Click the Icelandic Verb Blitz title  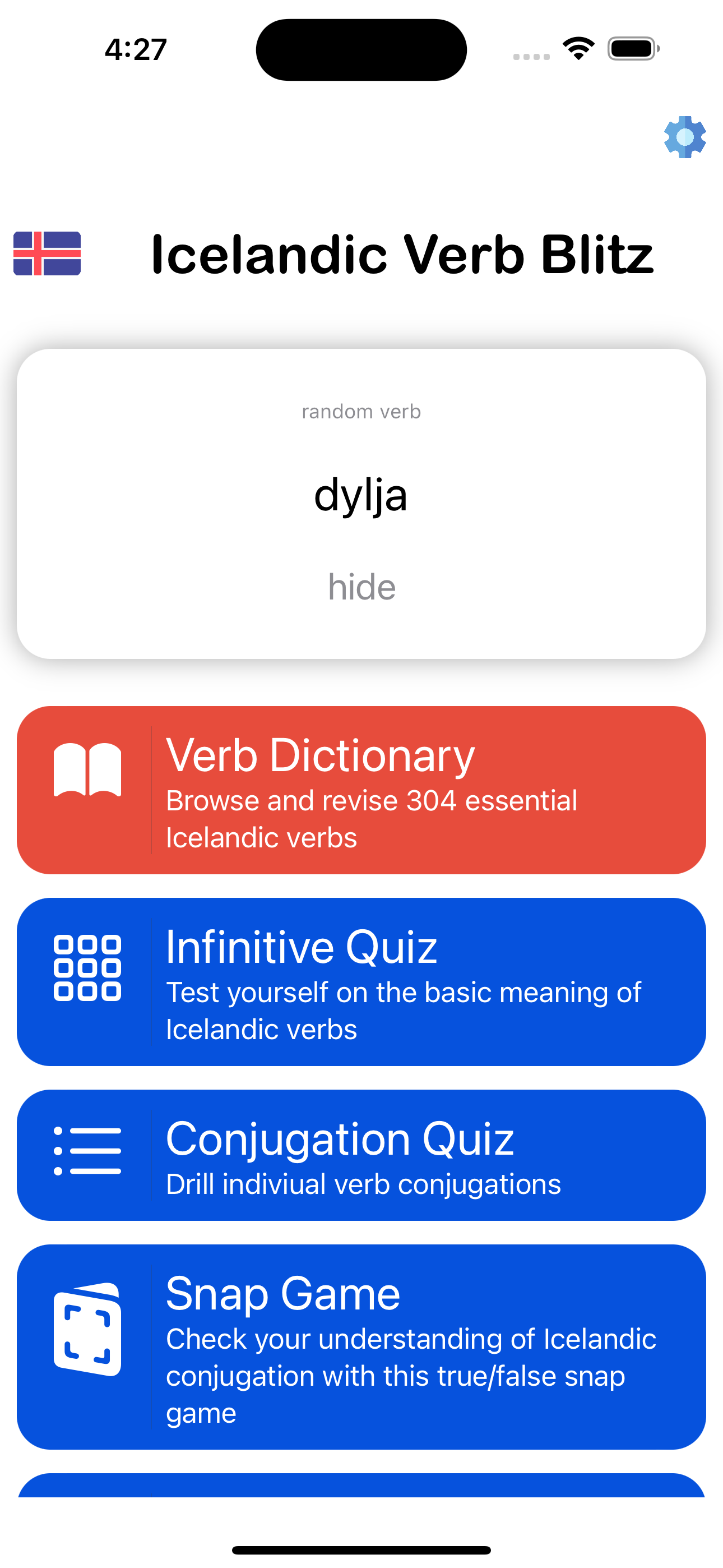403,256
